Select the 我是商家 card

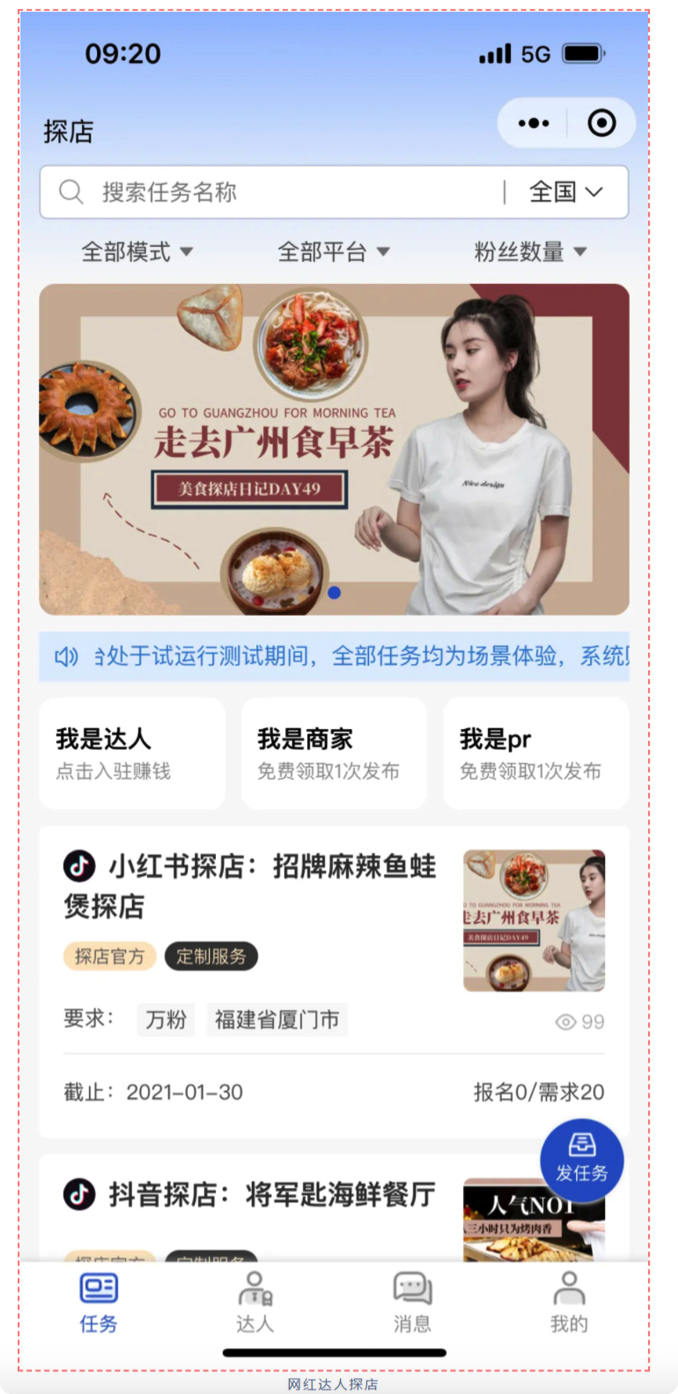point(334,753)
